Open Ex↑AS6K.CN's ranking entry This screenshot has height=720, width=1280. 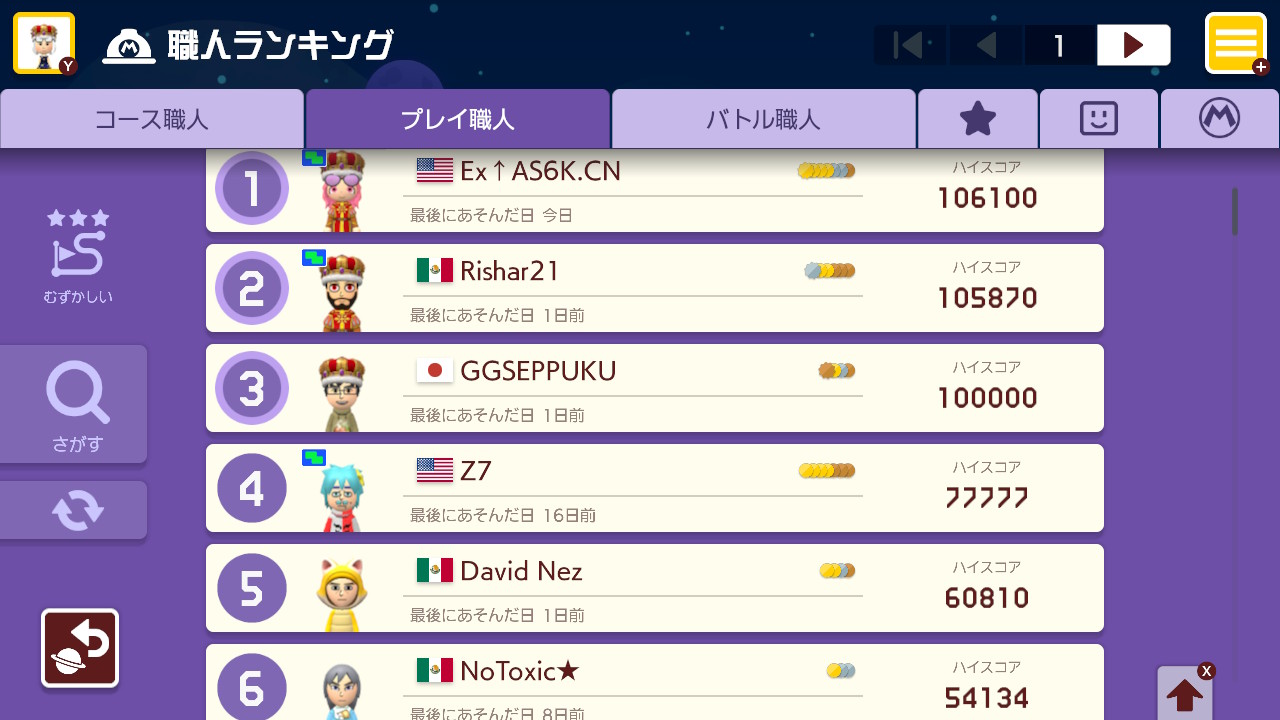click(x=654, y=190)
